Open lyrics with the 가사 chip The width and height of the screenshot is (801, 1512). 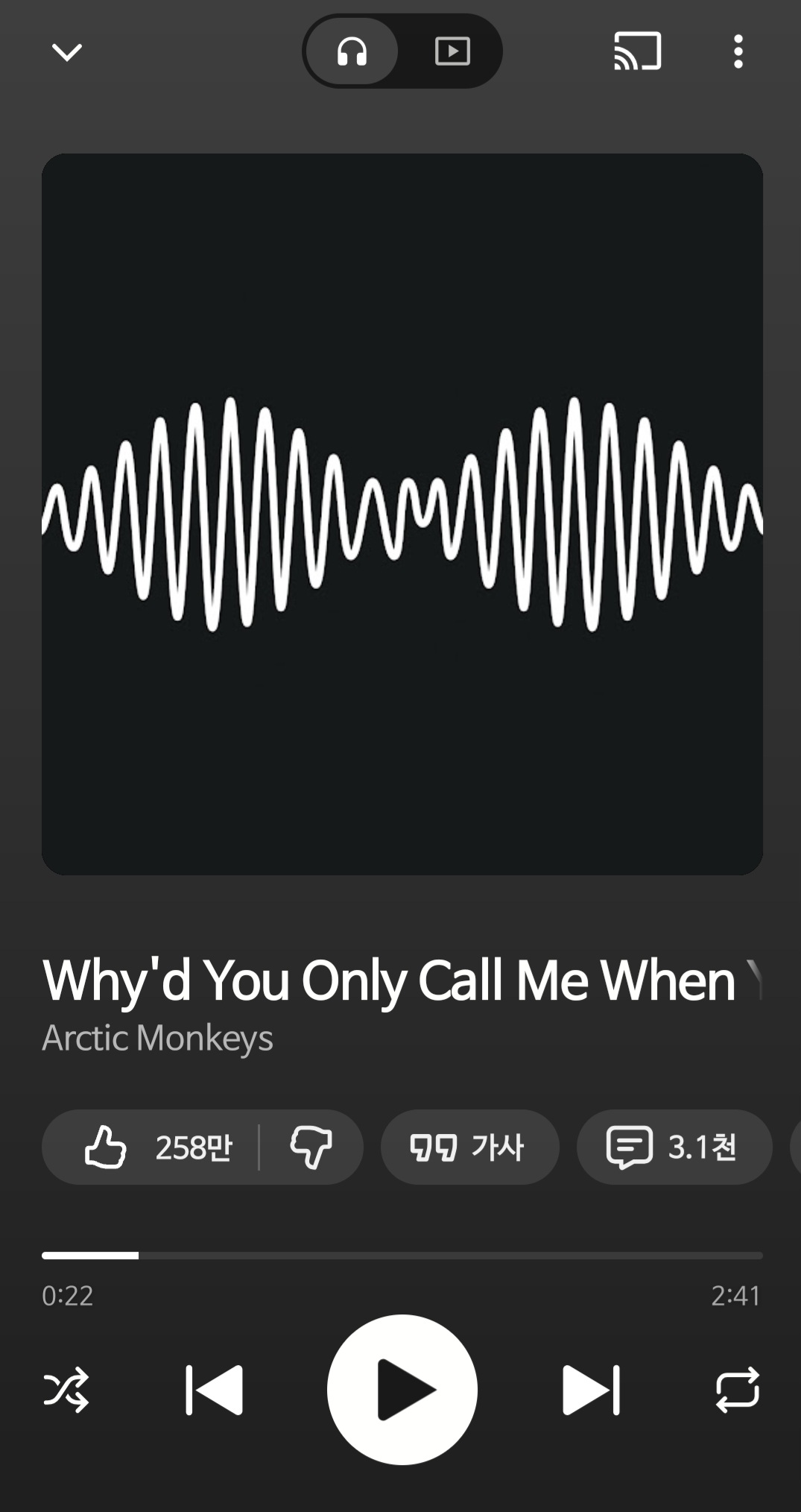tap(469, 1147)
